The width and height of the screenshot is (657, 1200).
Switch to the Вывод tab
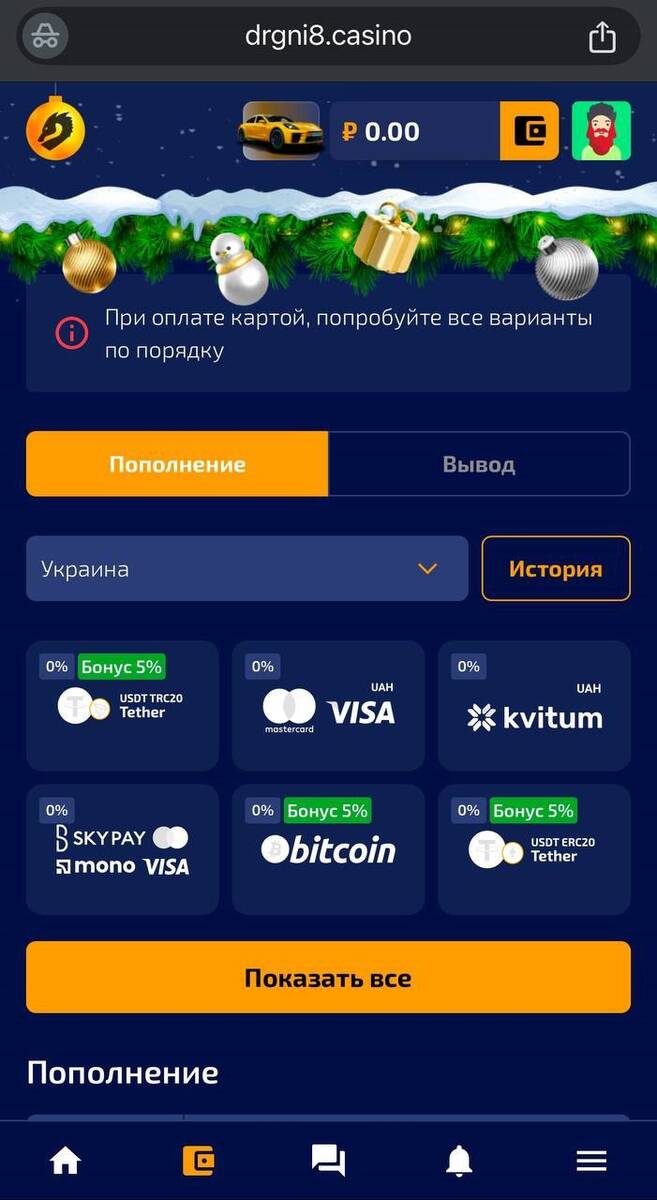pyautogui.click(x=479, y=464)
